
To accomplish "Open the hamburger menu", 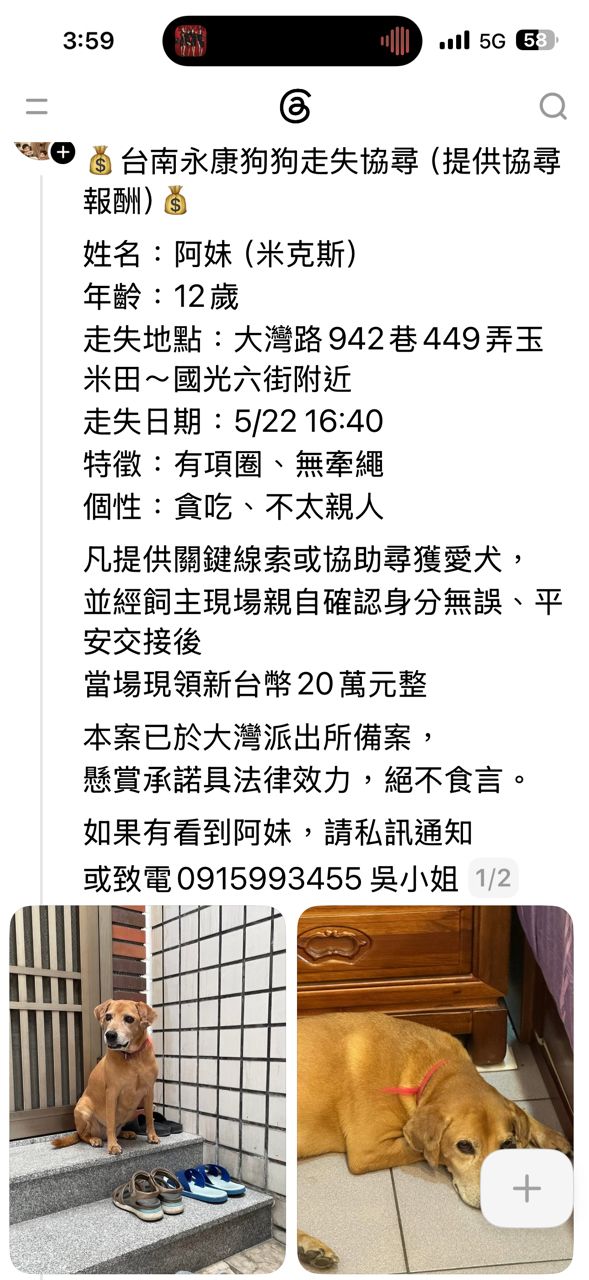I will click(x=36, y=107).
